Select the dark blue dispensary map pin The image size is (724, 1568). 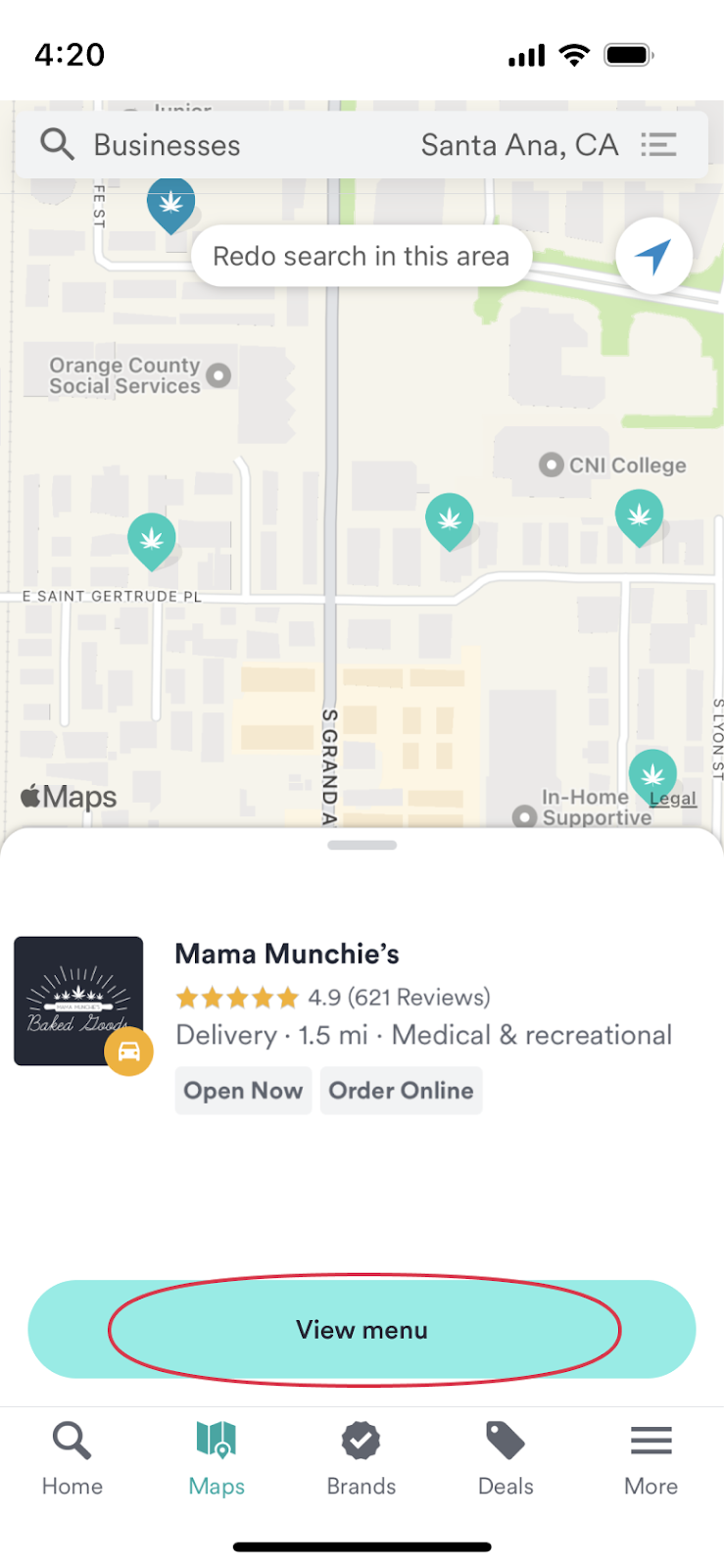coord(170,205)
